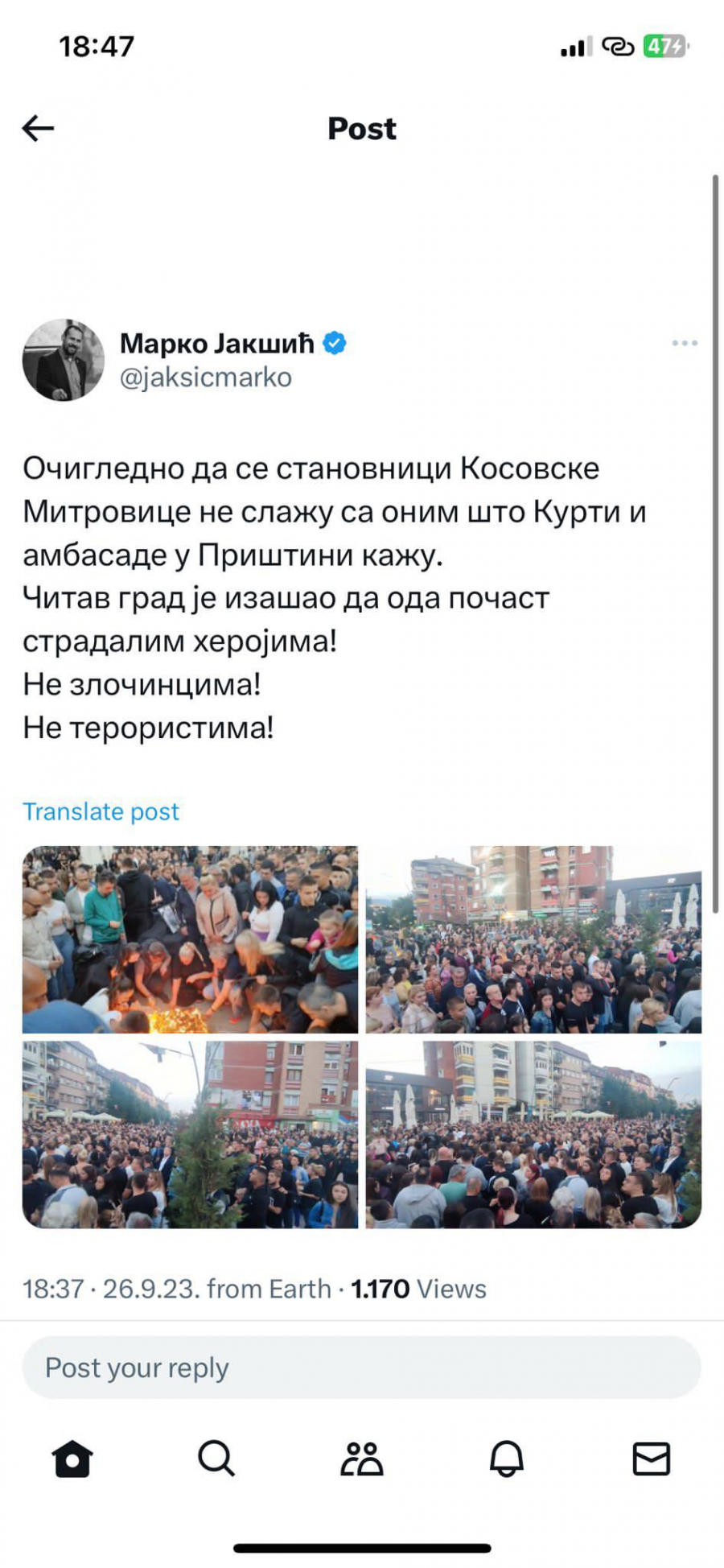724x1568 pixels.
Task: Open the Search tab
Action: tap(216, 1458)
